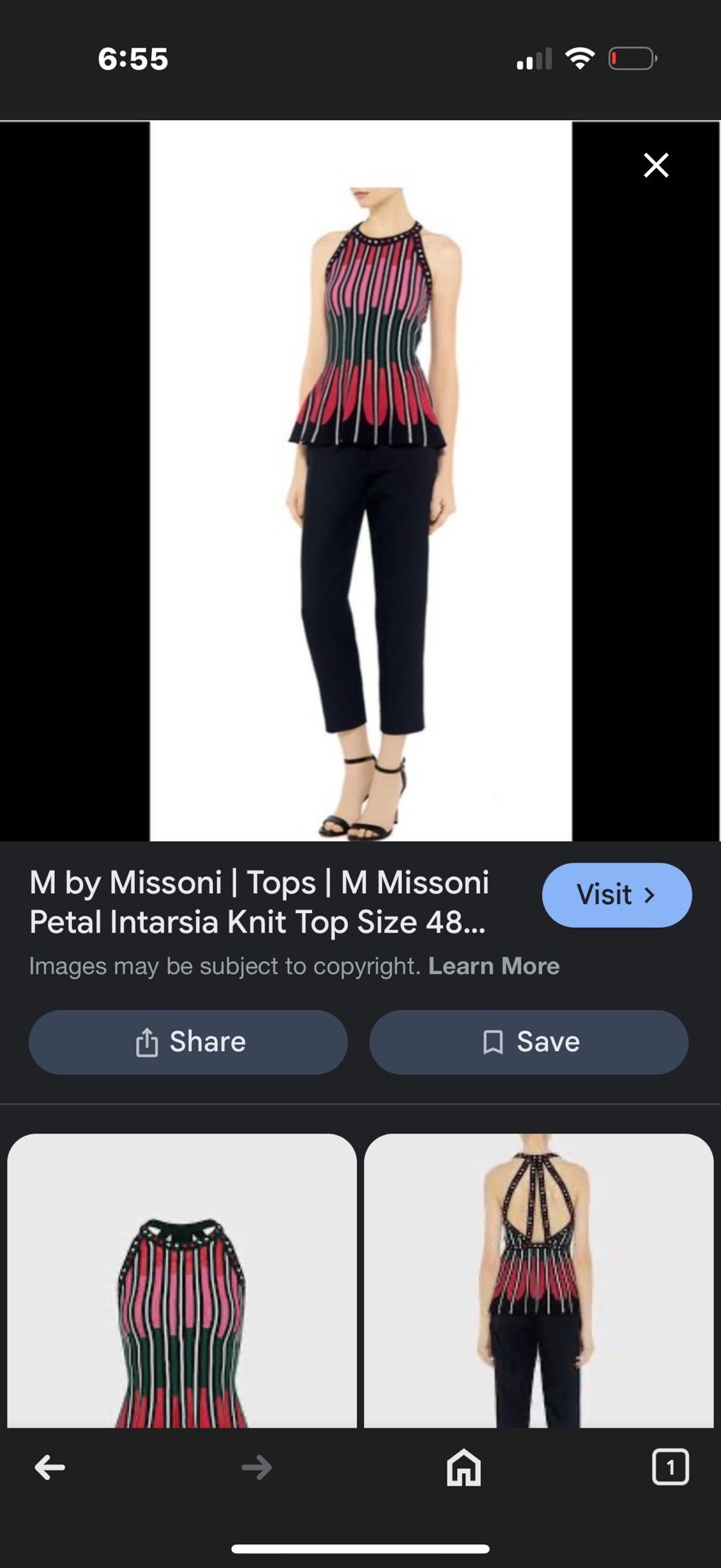Go back to previous page
This screenshot has height=1568, width=721.
pos(50,1468)
